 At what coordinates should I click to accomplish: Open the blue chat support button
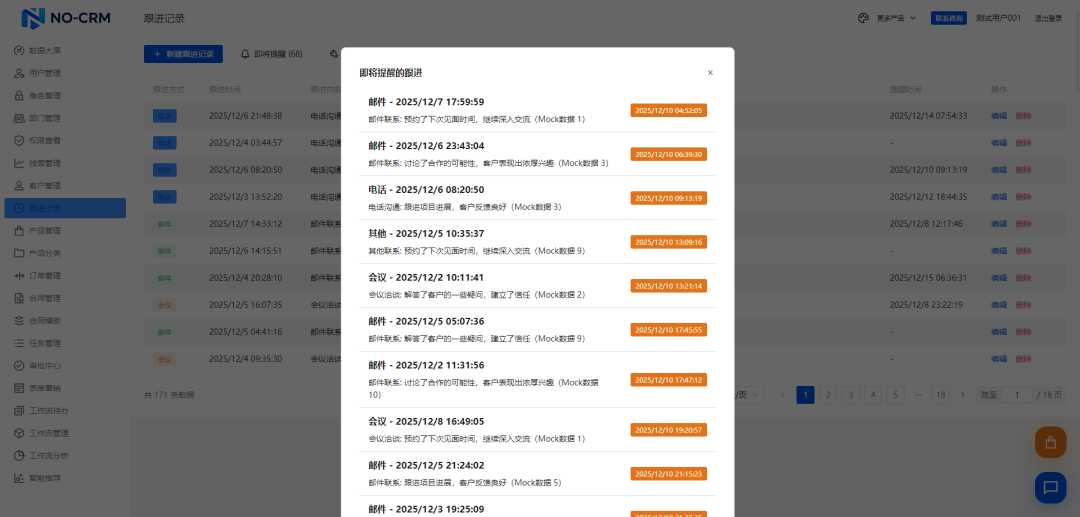(1050, 487)
